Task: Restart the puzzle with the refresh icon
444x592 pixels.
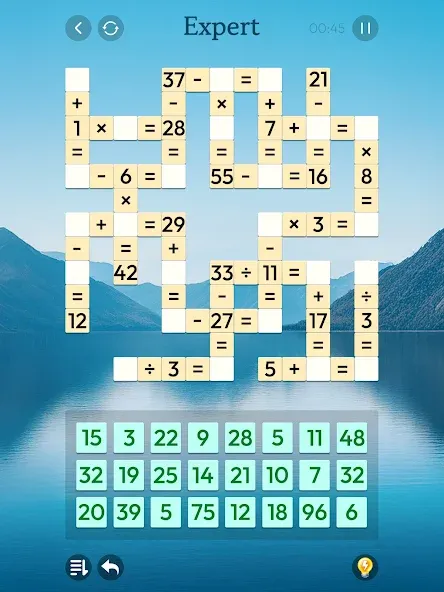Action: (111, 28)
